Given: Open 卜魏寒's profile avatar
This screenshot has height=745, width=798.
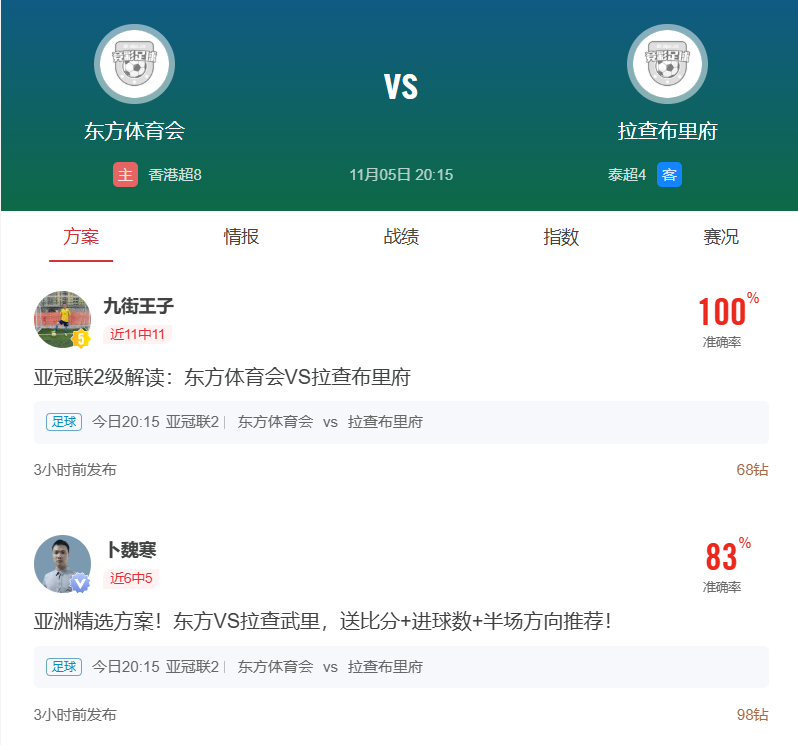Looking at the screenshot, I should [62, 564].
